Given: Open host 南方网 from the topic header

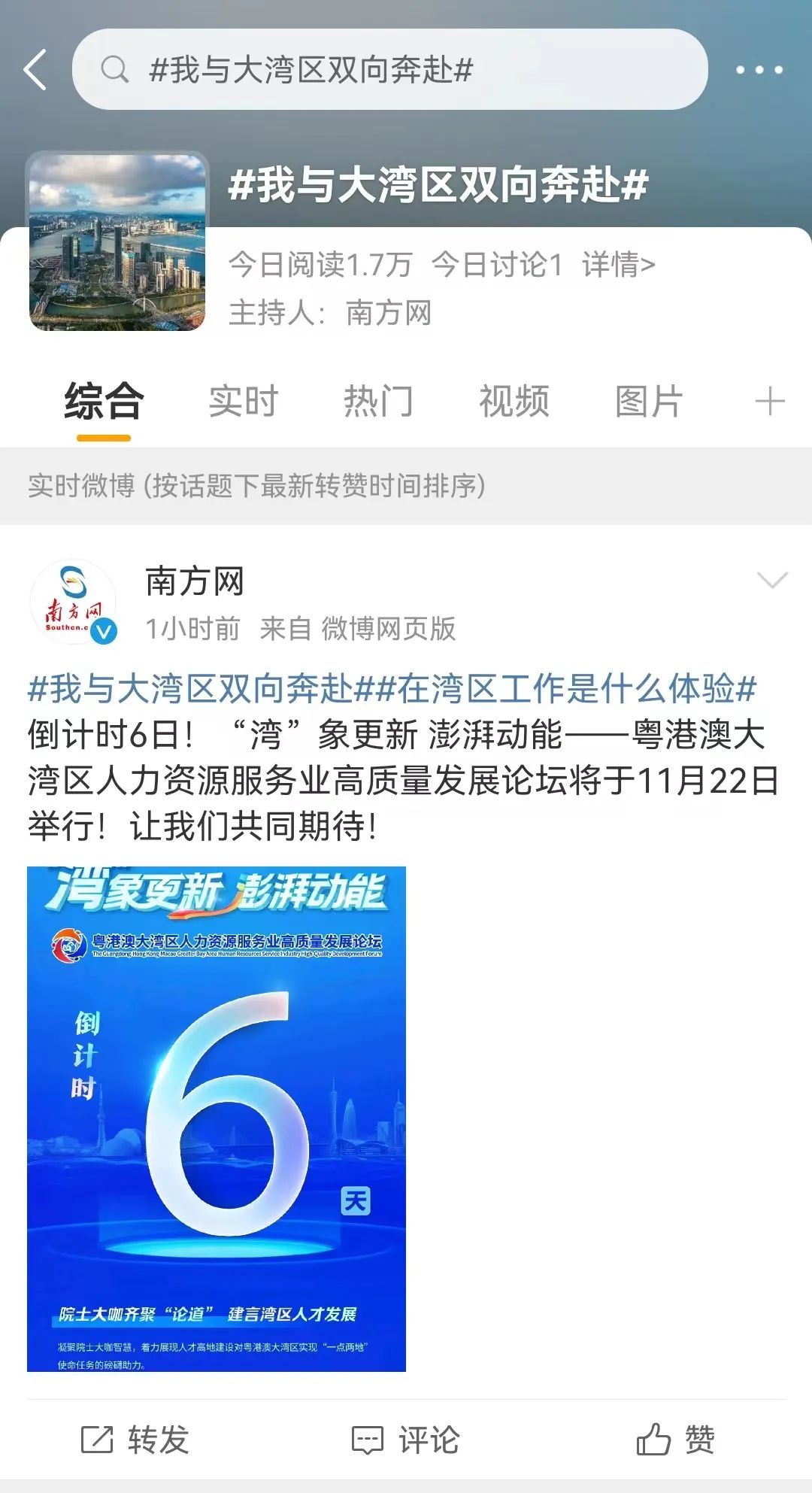Looking at the screenshot, I should pyautogui.click(x=389, y=313).
